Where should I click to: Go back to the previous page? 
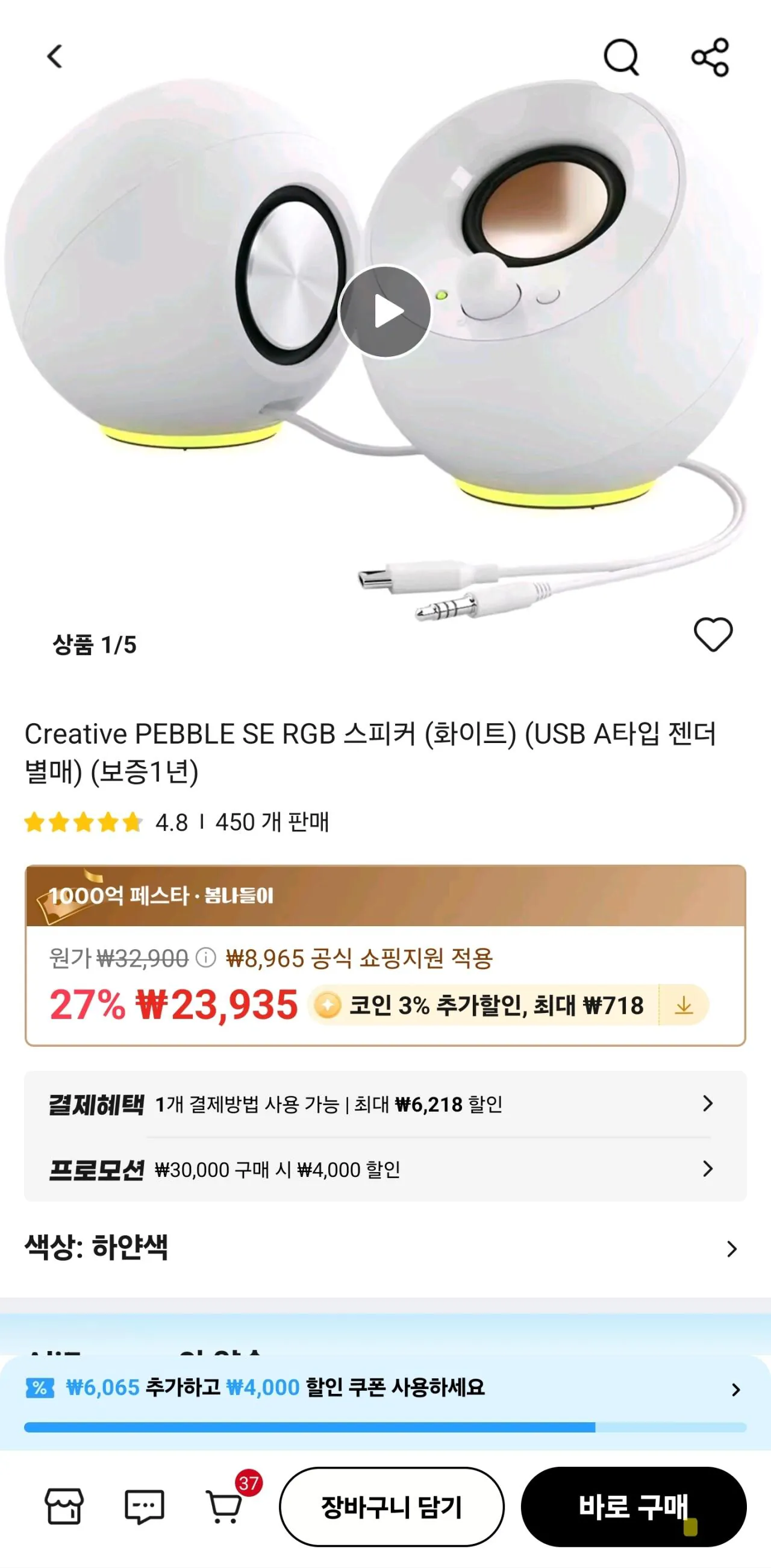[x=56, y=57]
